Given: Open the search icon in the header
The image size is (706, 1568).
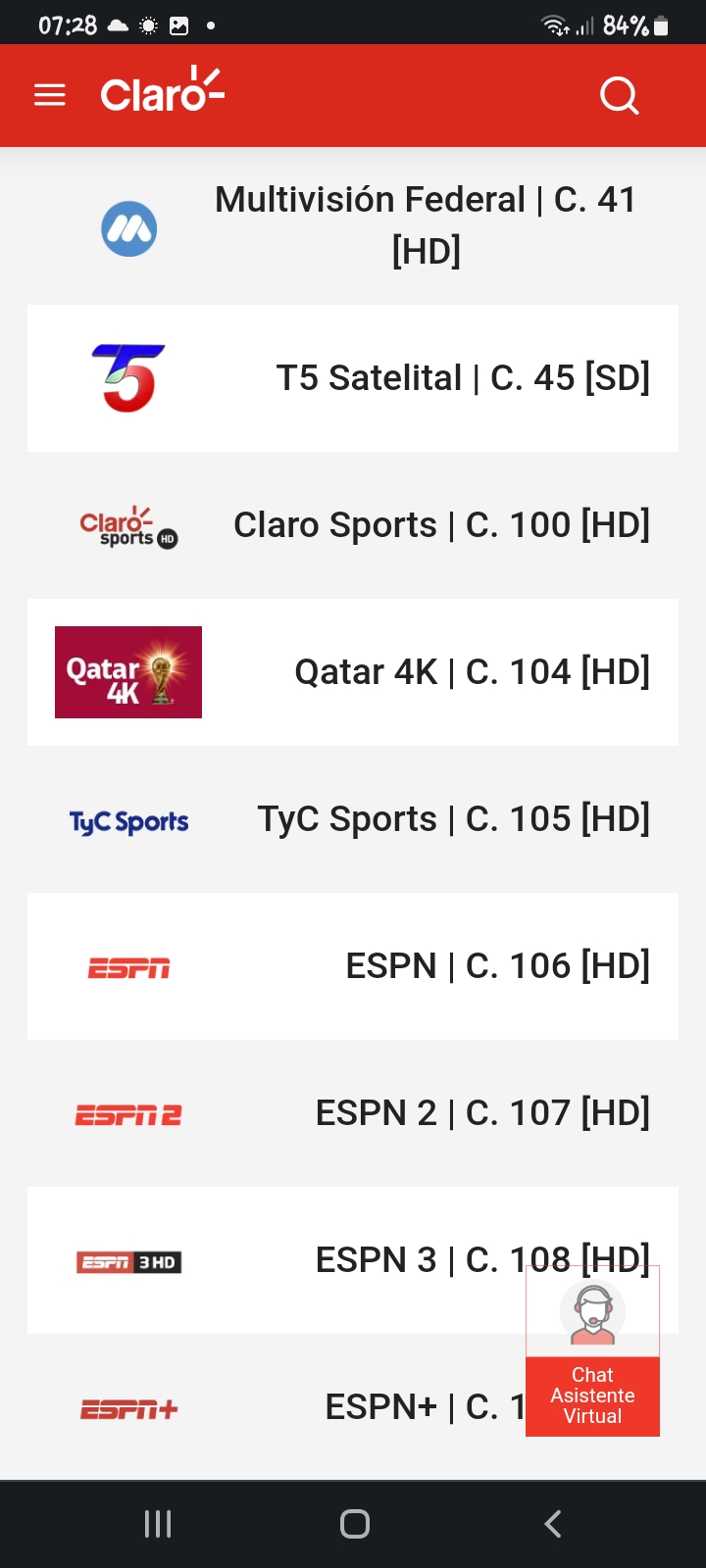Looking at the screenshot, I should click(x=619, y=95).
